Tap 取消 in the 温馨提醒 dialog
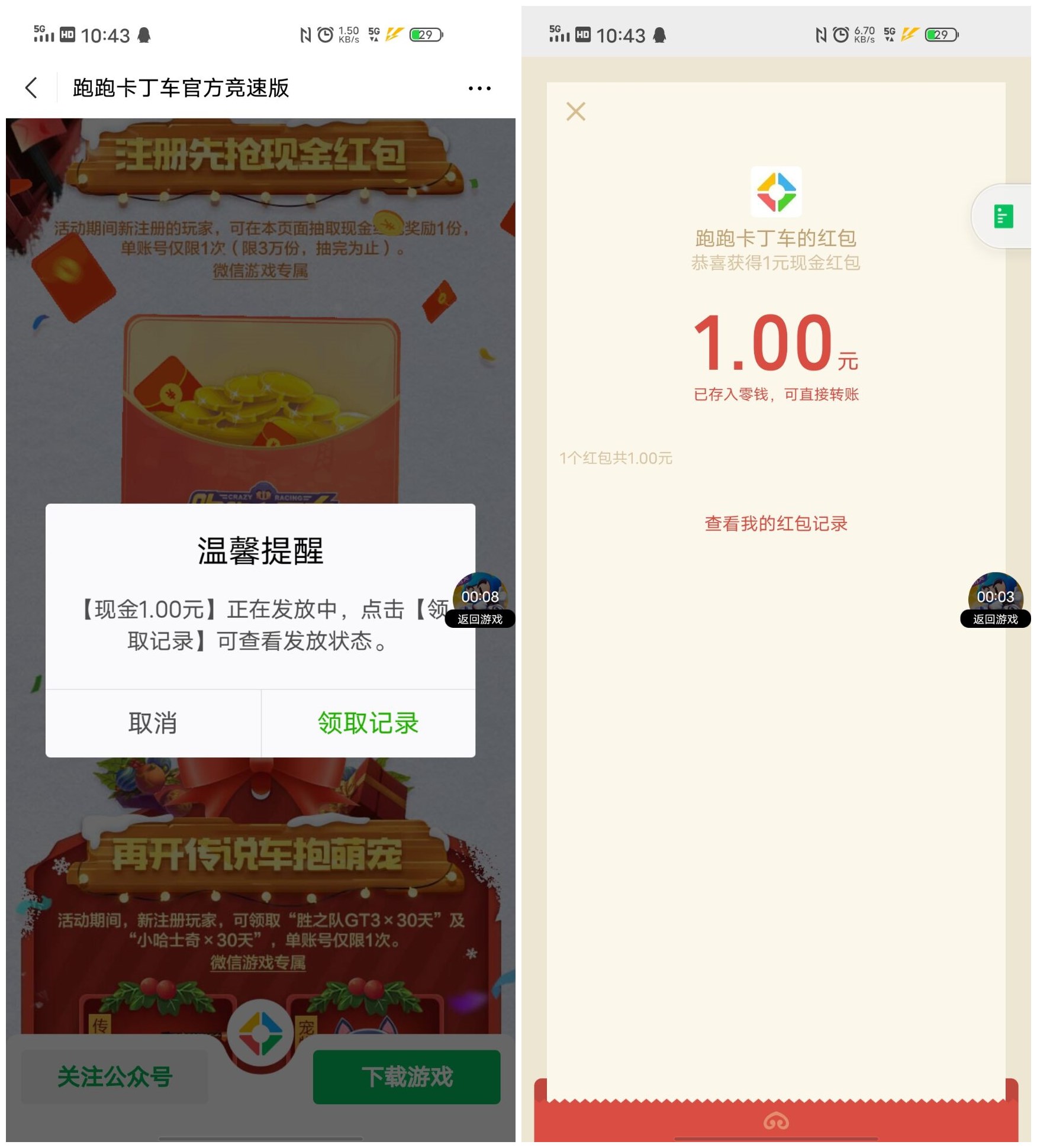 [x=153, y=723]
